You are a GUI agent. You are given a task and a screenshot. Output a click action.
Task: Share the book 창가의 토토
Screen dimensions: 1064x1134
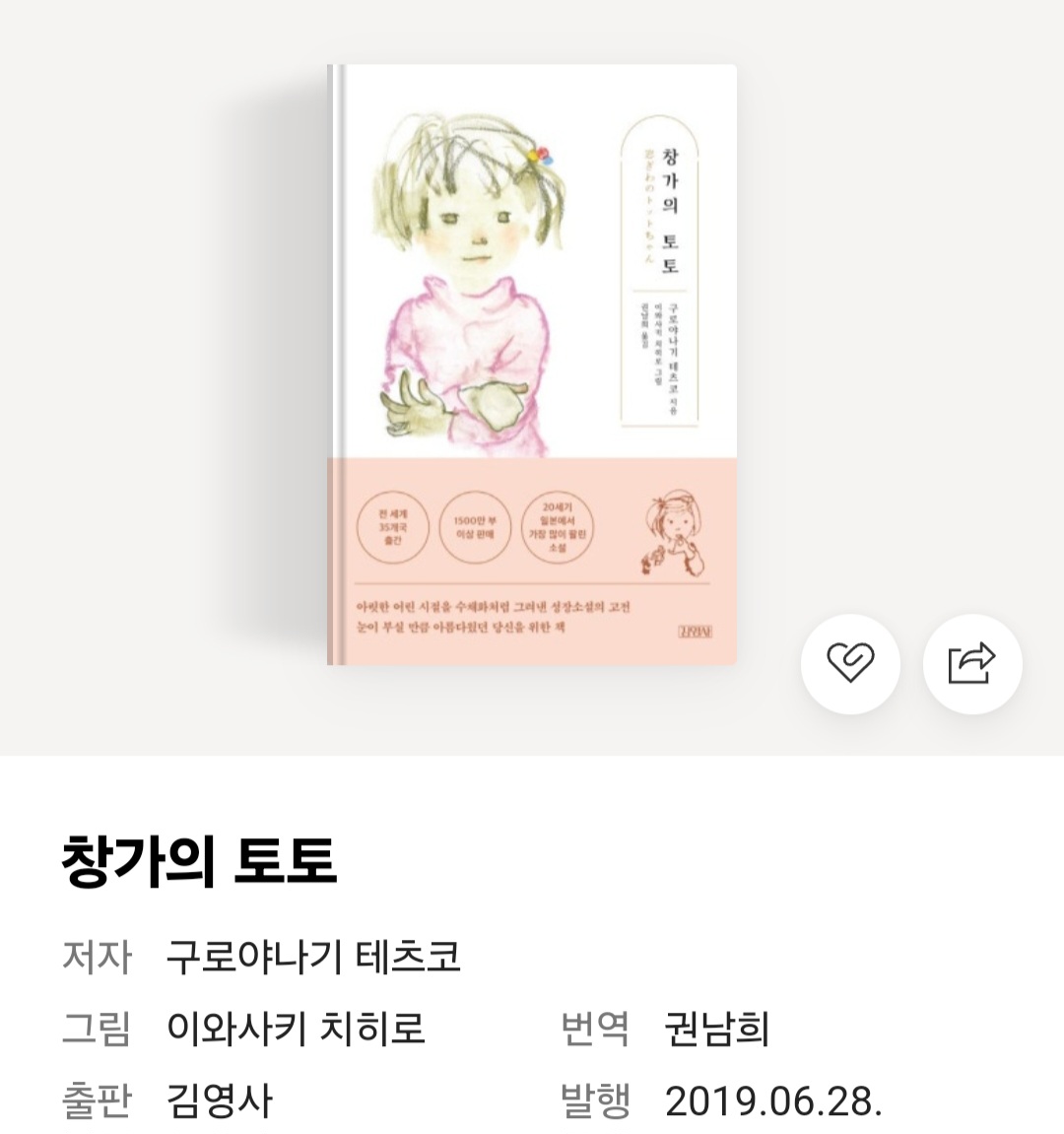point(972,663)
